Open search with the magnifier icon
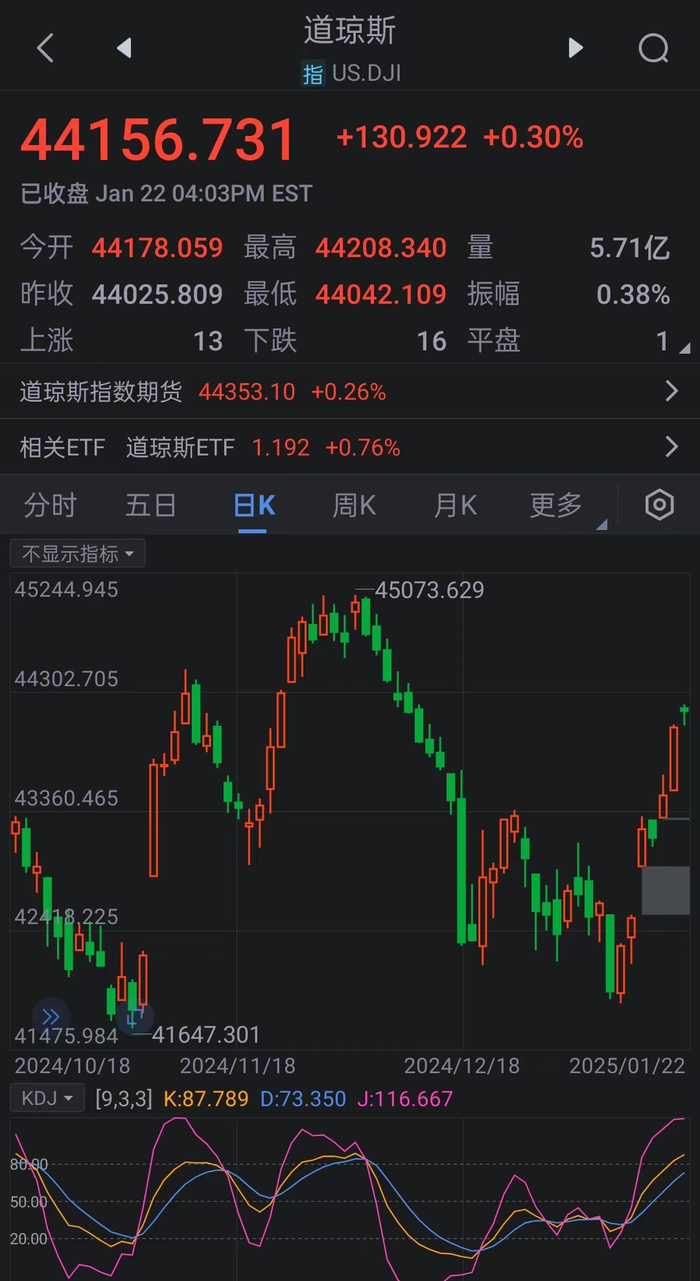The width and height of the screenshot is (700, 1281). tap(653, 48)
